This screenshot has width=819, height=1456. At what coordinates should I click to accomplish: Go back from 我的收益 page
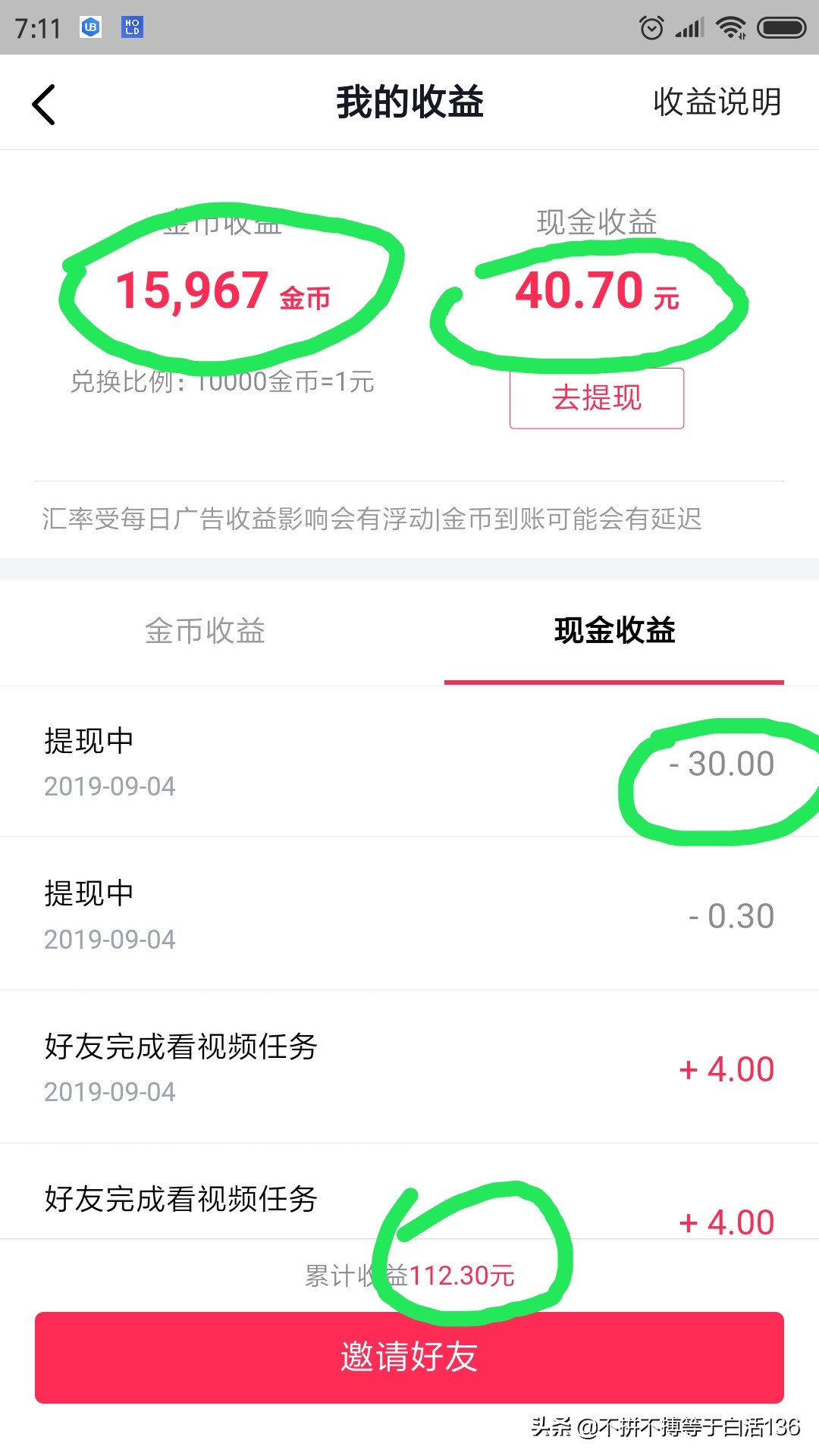tap(44, 104)
